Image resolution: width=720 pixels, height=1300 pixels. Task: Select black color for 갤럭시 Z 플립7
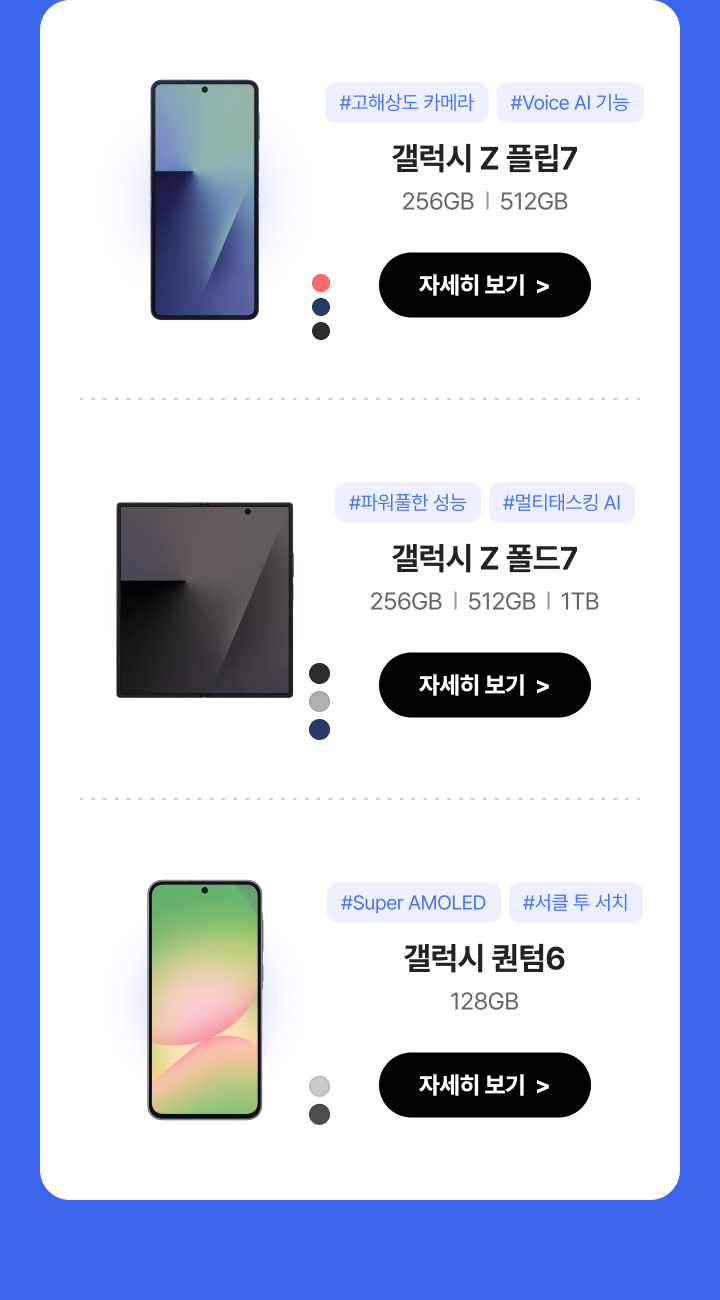pos(321,331)
